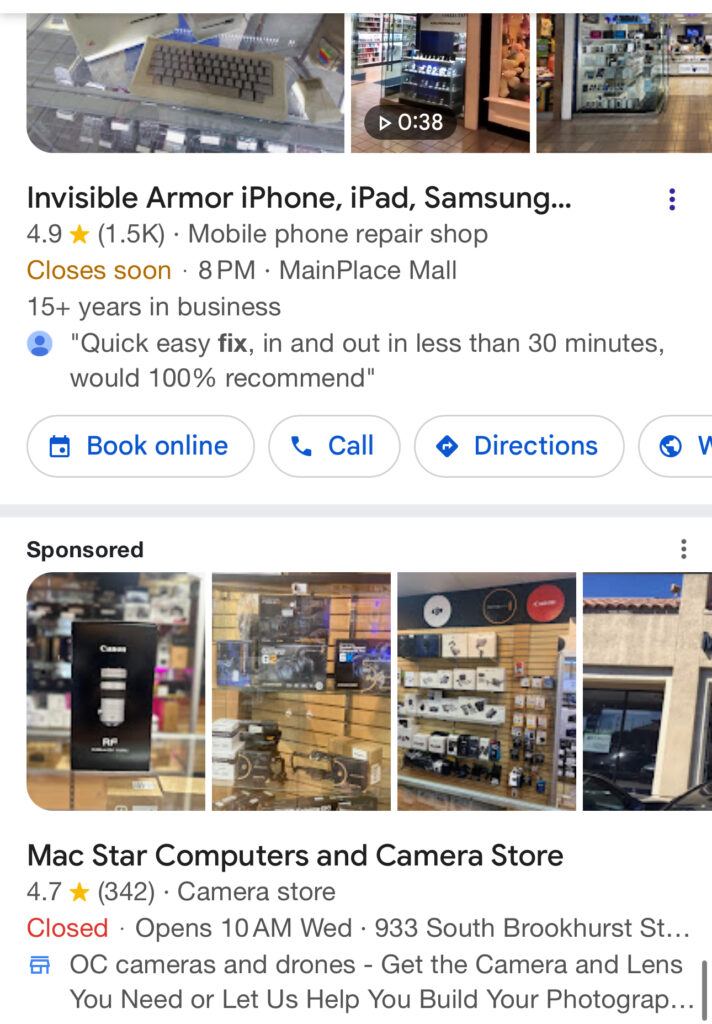Call Invisible Armor repair shop
Viewport: 712px width, 1024px height.
(x=334, y=446)
